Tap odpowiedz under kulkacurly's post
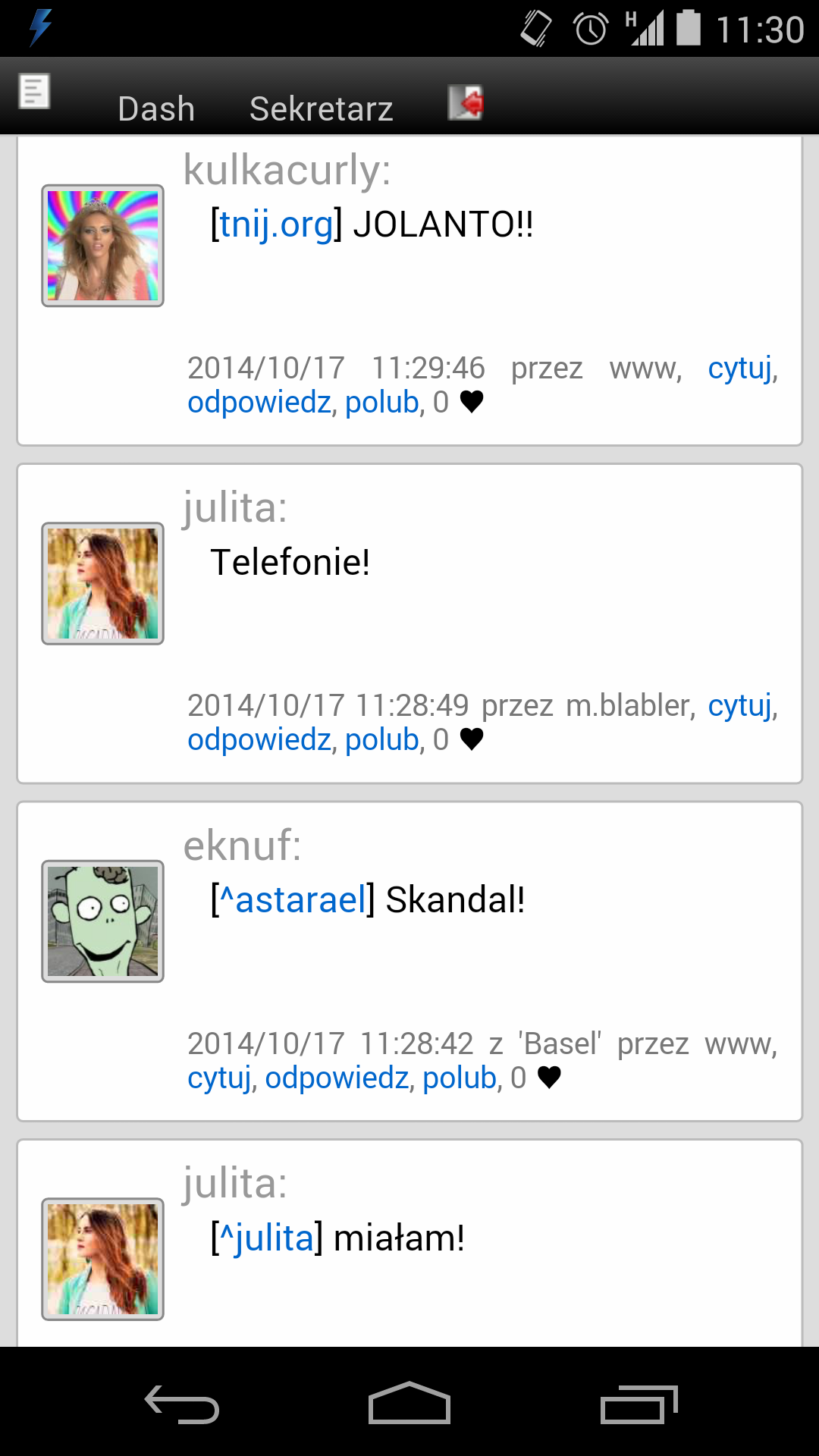Screen dimensions: 819x1456 (x=259, y=403)
